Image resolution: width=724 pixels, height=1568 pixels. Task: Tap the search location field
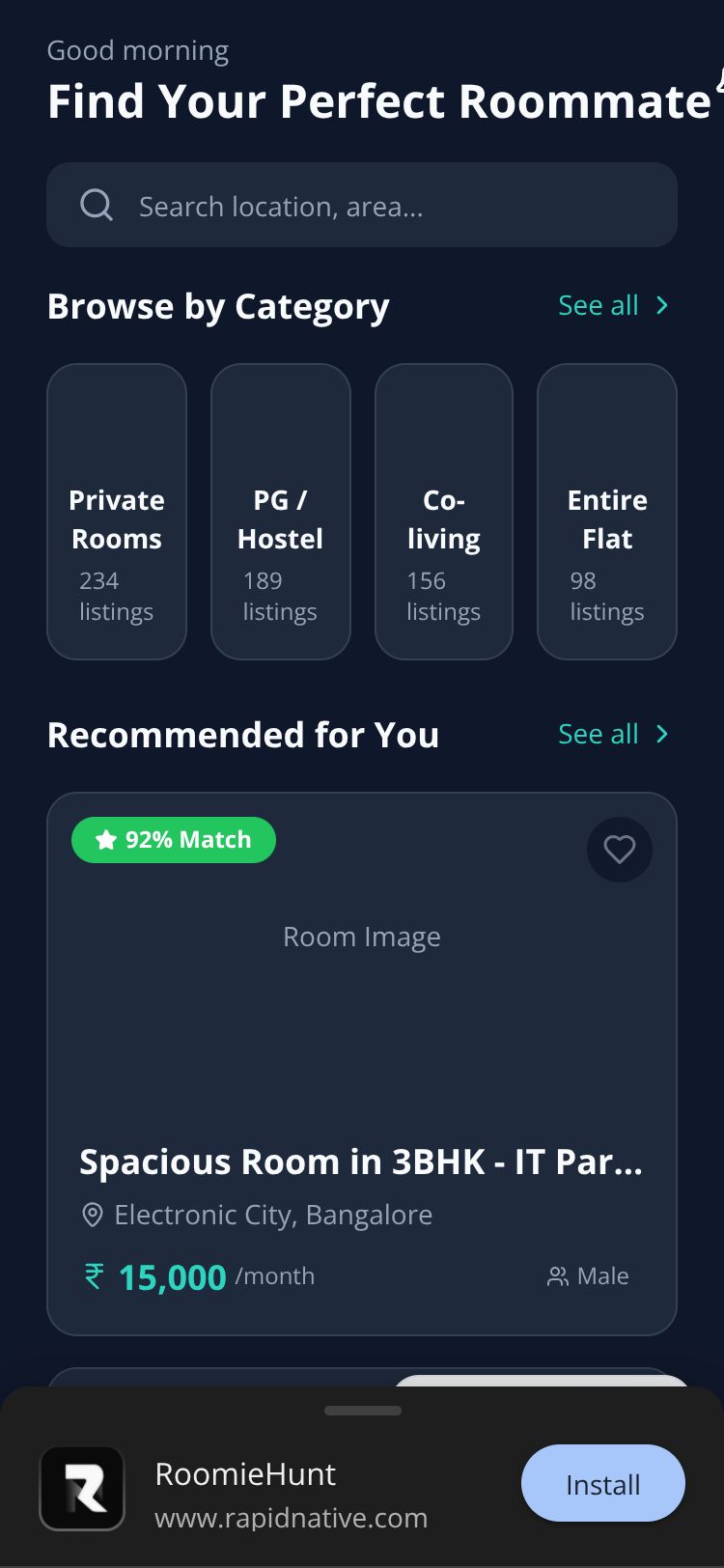(x=362, y=206)
